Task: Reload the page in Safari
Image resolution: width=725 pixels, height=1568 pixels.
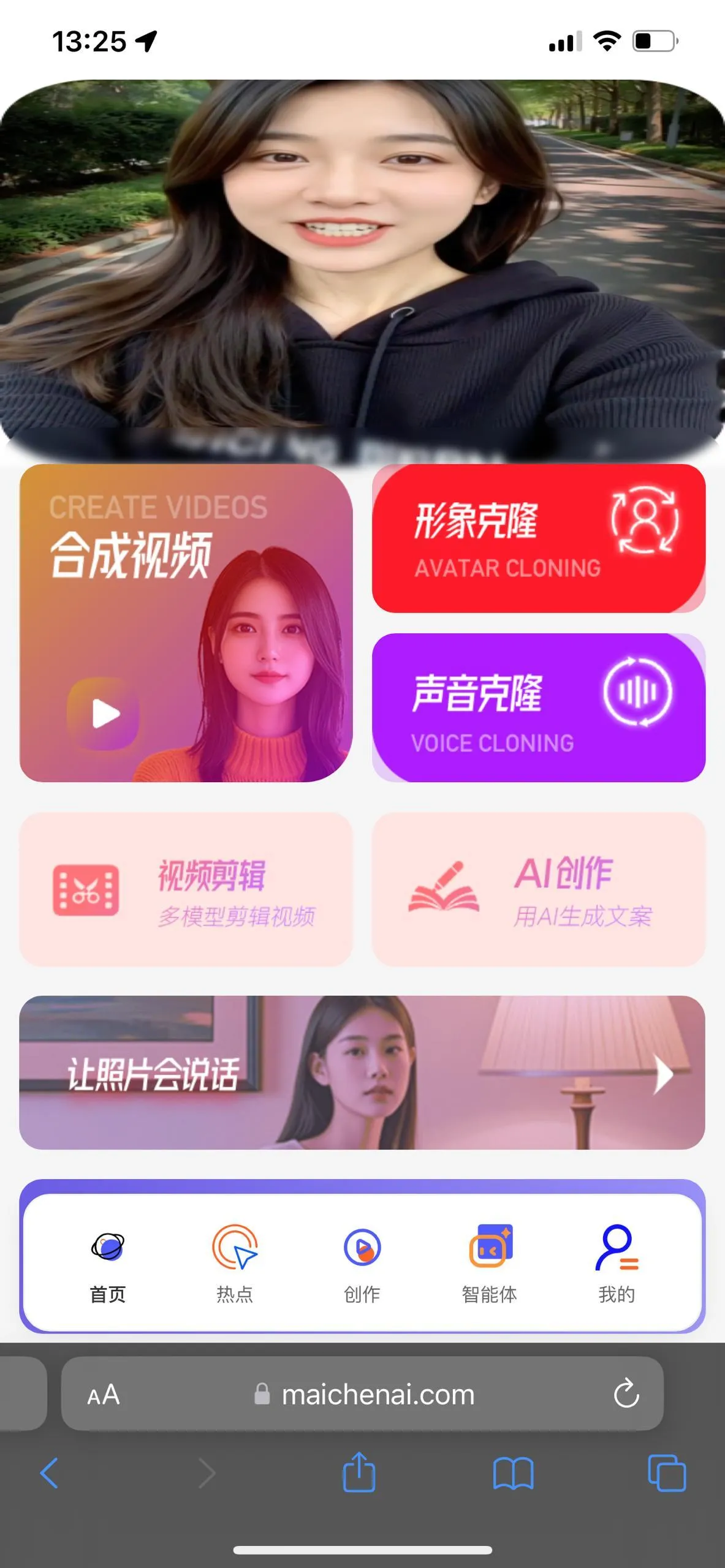Action: pyautogui.click(x=626, y=1395)
